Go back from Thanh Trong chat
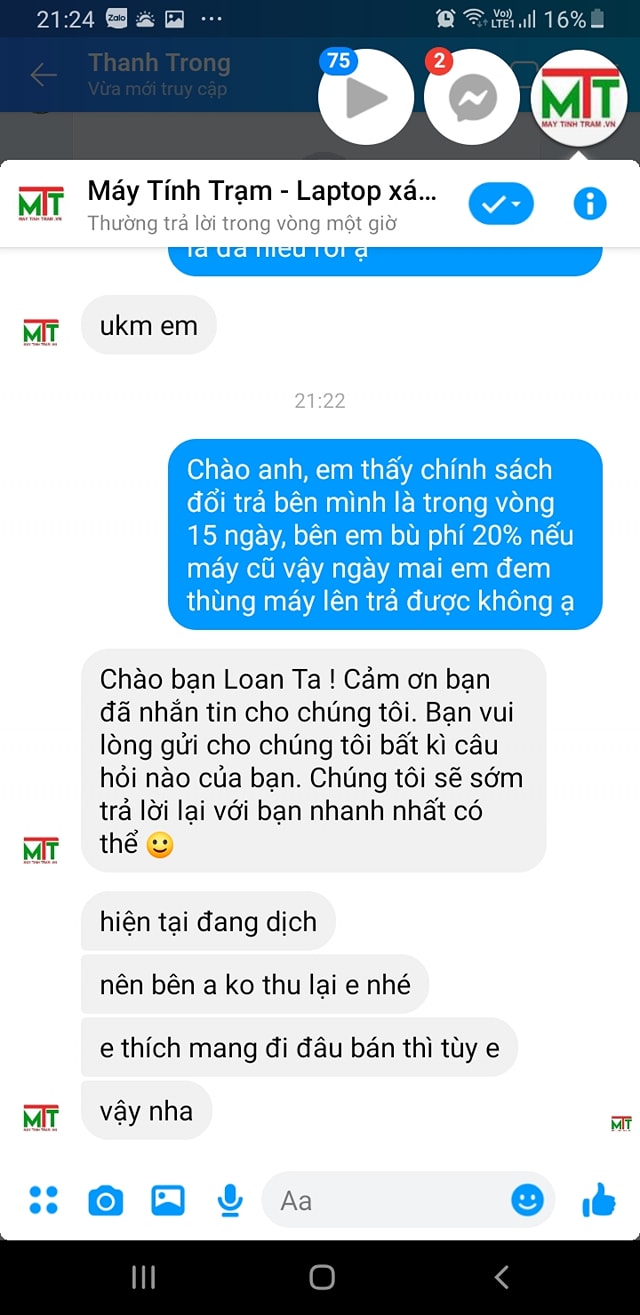The image size is (640, 1315). pyautogui.click(x=43, y=75)
